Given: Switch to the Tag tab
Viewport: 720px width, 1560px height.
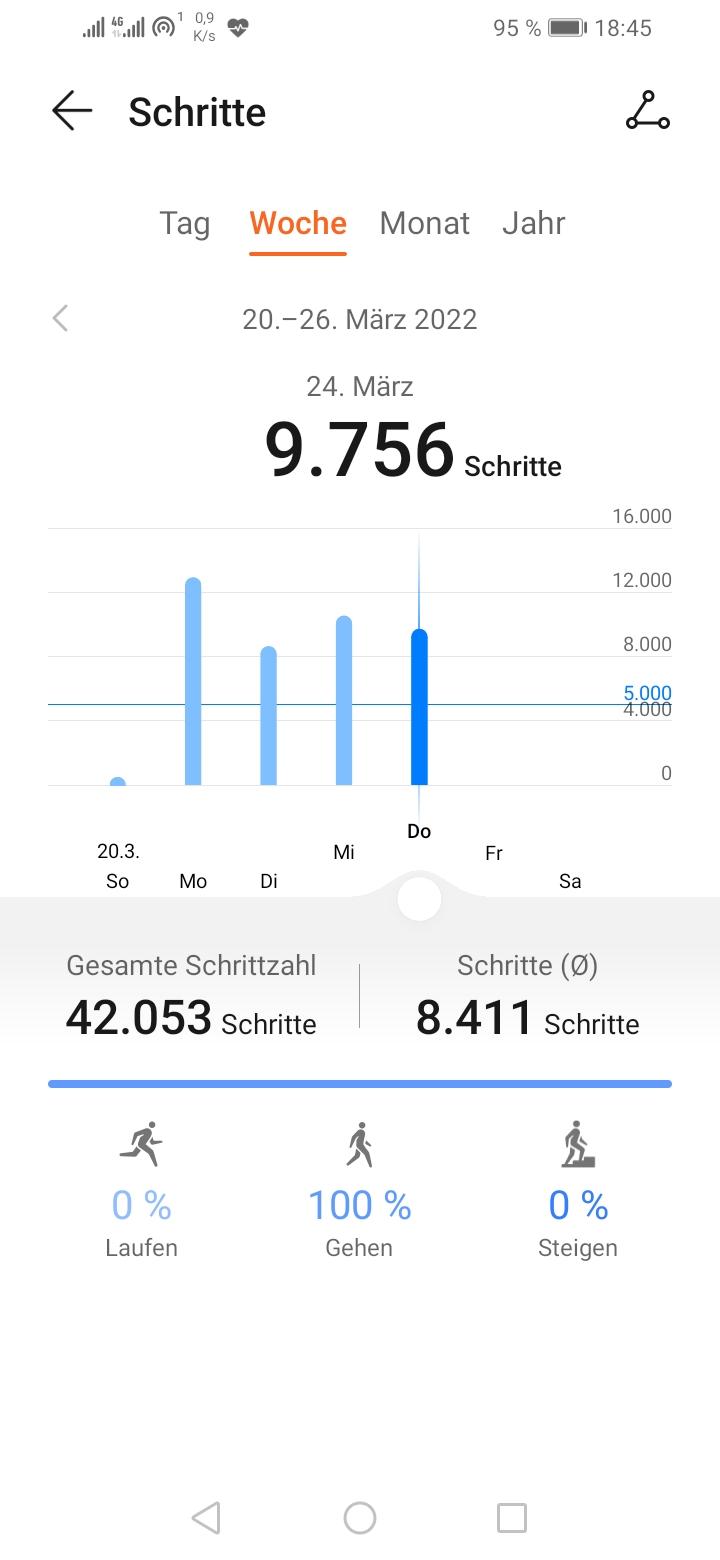Looking at the screenshot, I should [185, 223].
